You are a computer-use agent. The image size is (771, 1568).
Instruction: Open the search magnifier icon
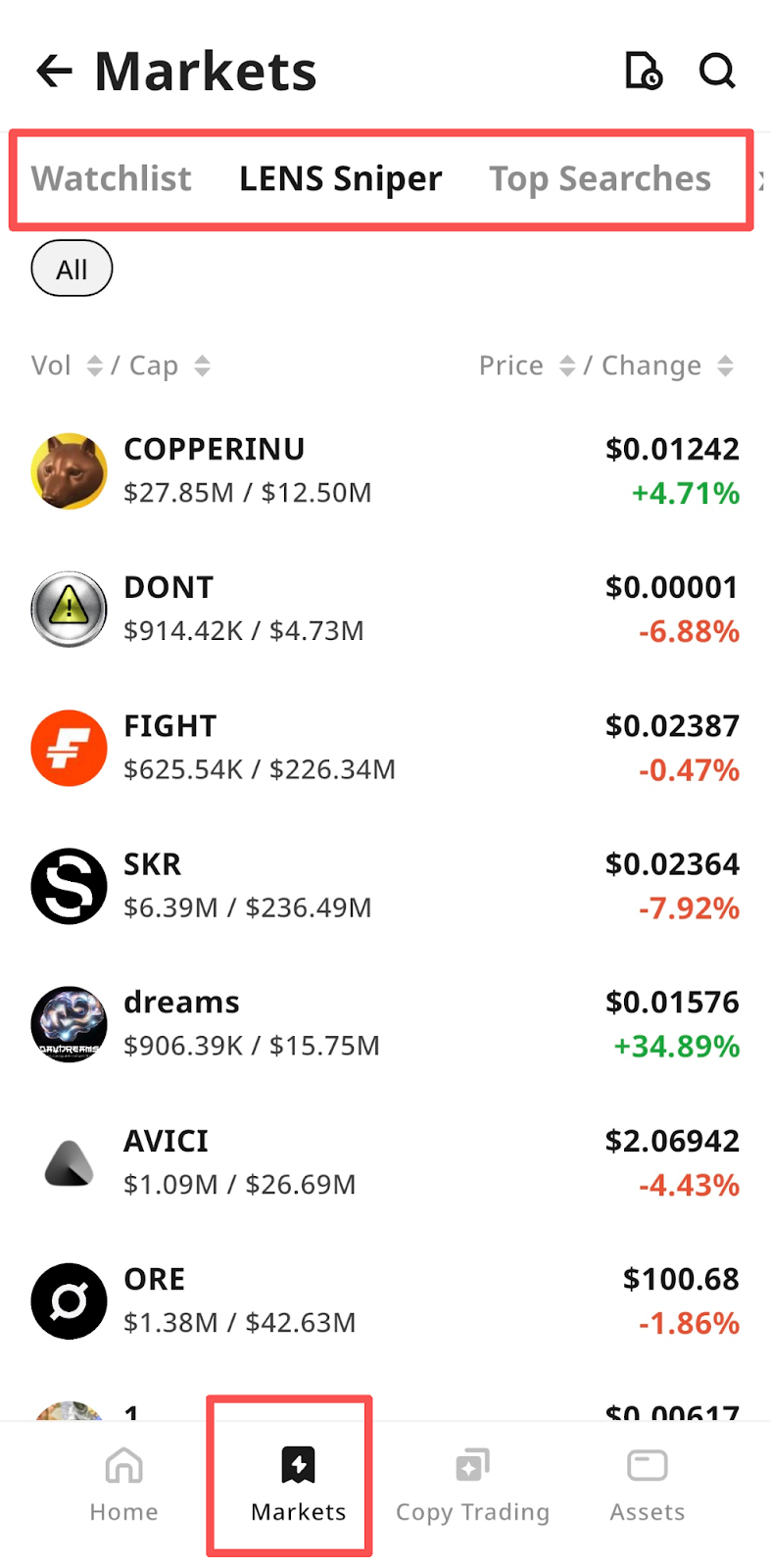coord(717,71)
